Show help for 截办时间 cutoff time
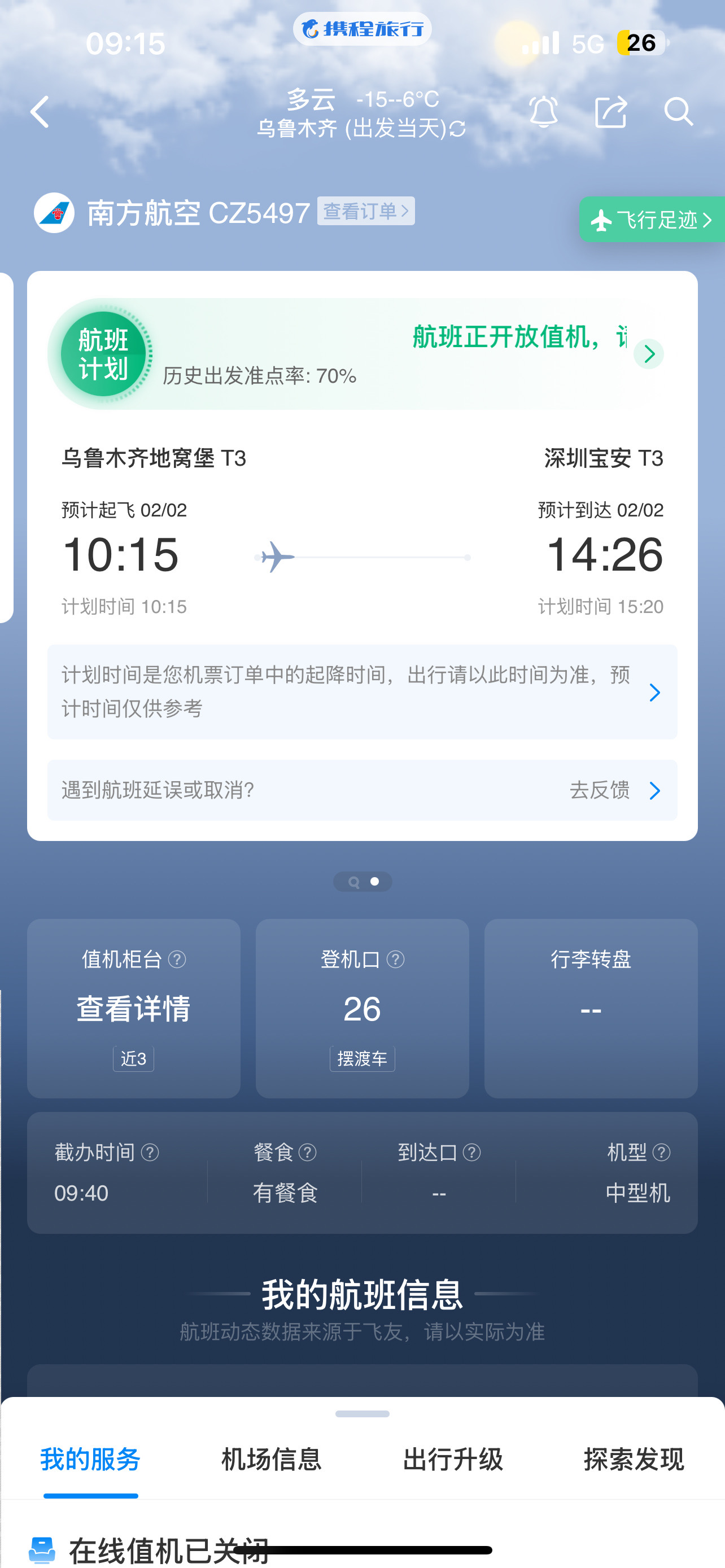 150,1152
